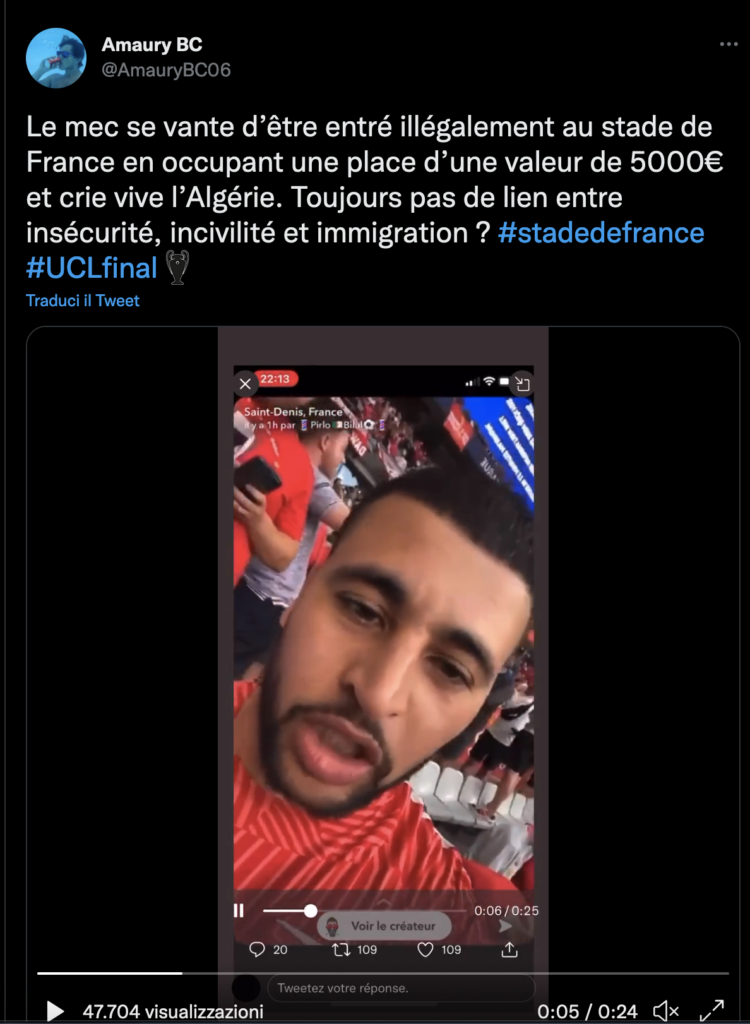Open the @AmauryBC06 profile handle
Image resolution: width=750 pixels, height=1024 pixels.
(x=166, y=71)
